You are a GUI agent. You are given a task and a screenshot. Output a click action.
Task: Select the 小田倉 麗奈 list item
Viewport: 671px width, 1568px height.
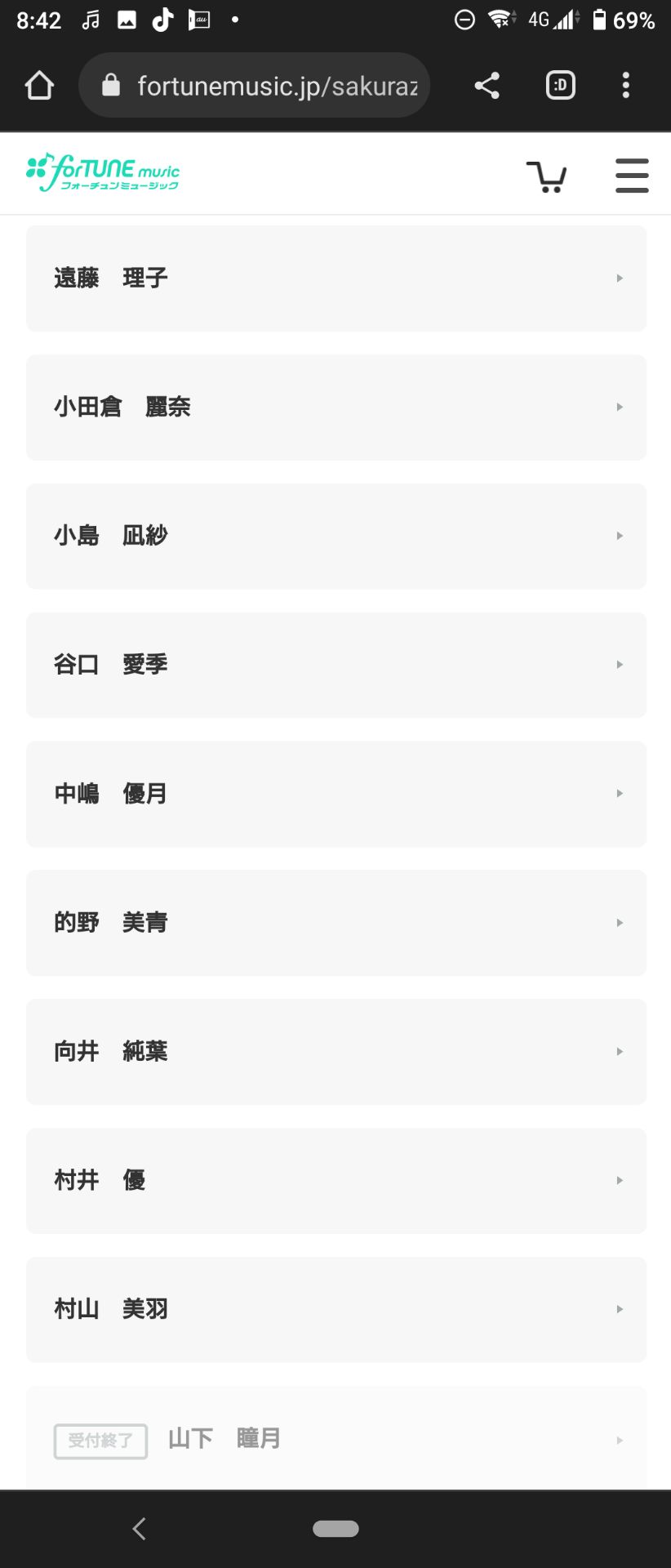335,407
